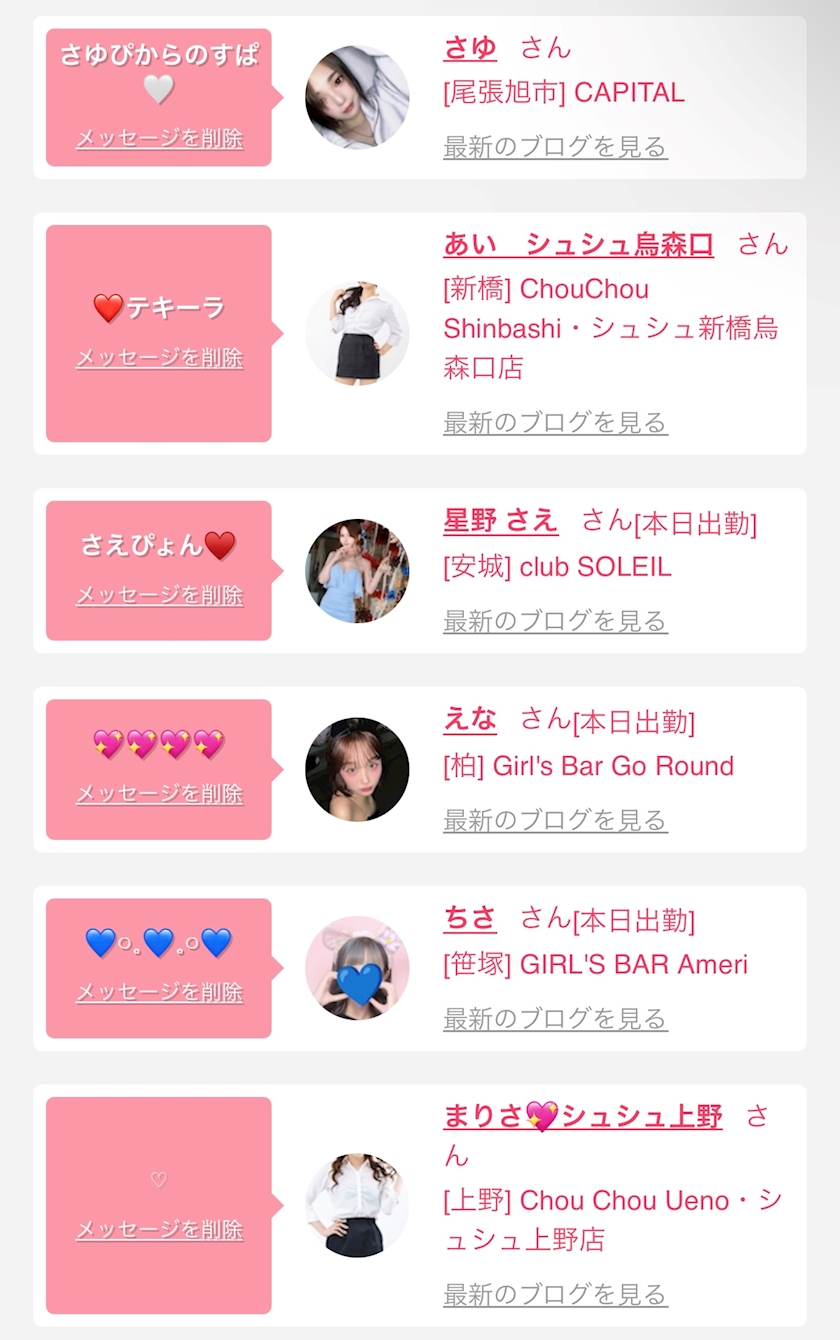Delete the blue hearts message for ちさ
The width and height of the screenshot is (840, 1340).
point(159,992)
